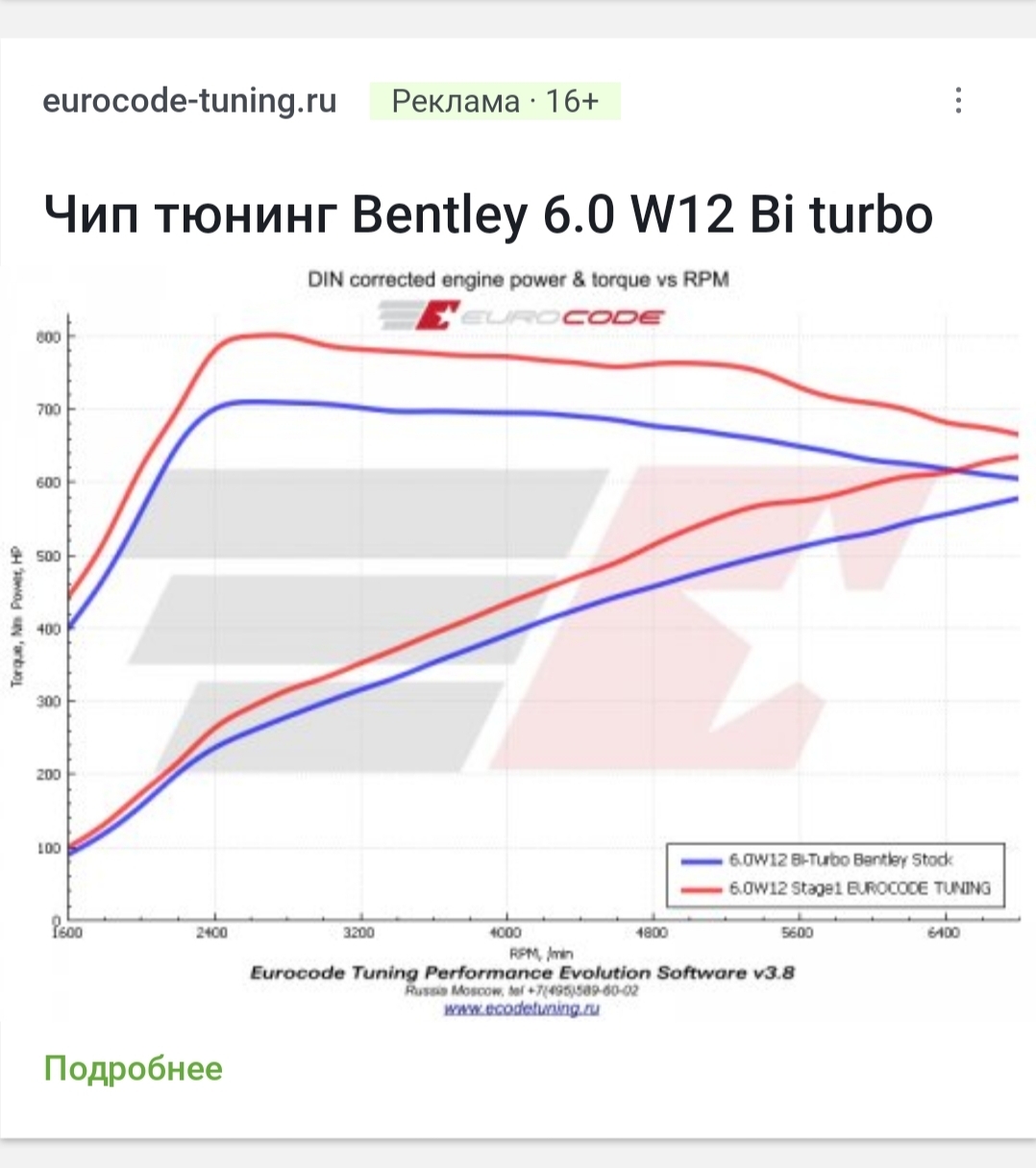Open the eurocode-tuning.ru advertiser link
The width and height of the screenshot is (1036, 1168).
click(x=190, y=100)
